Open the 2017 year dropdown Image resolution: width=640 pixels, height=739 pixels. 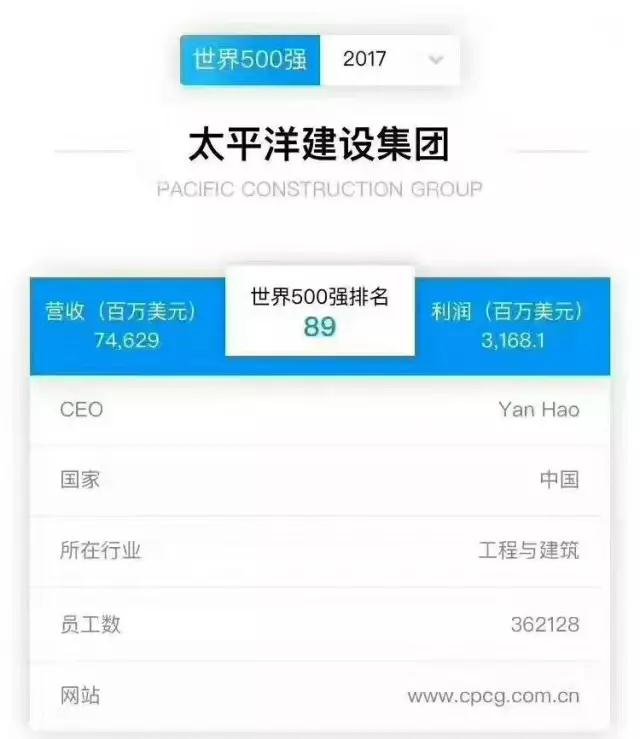(x=391, y=60)
